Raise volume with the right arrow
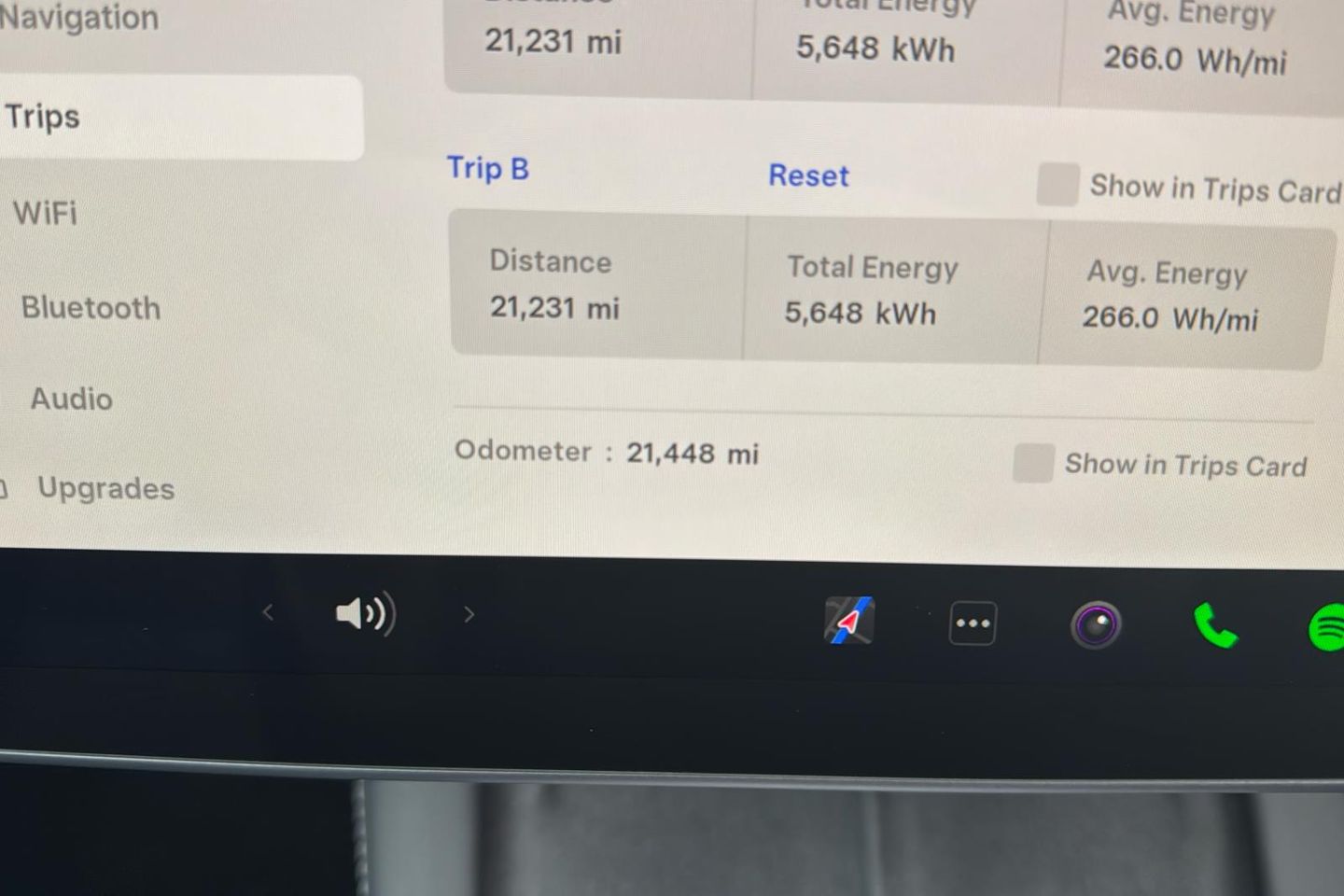 (x=469, y=614)
